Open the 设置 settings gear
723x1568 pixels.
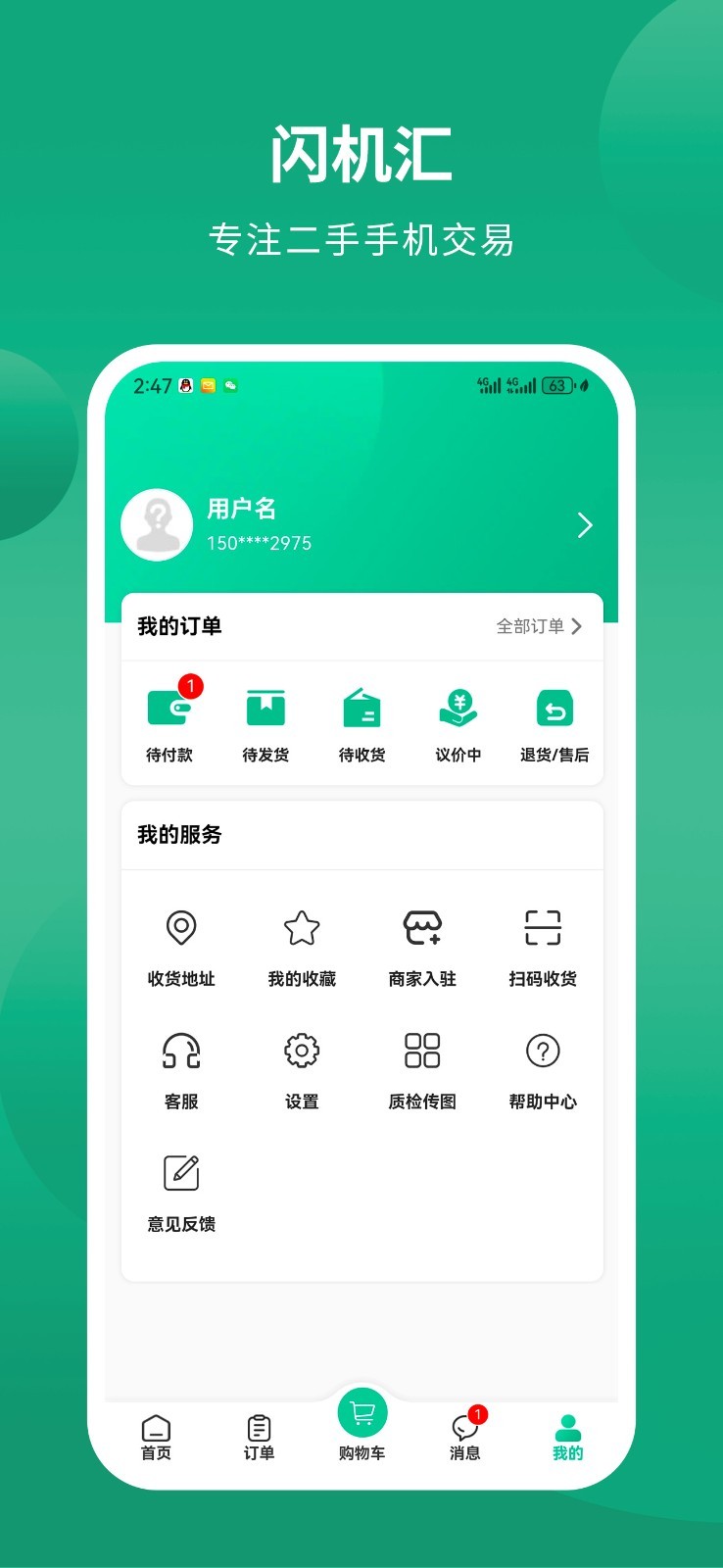point(302,1052)
